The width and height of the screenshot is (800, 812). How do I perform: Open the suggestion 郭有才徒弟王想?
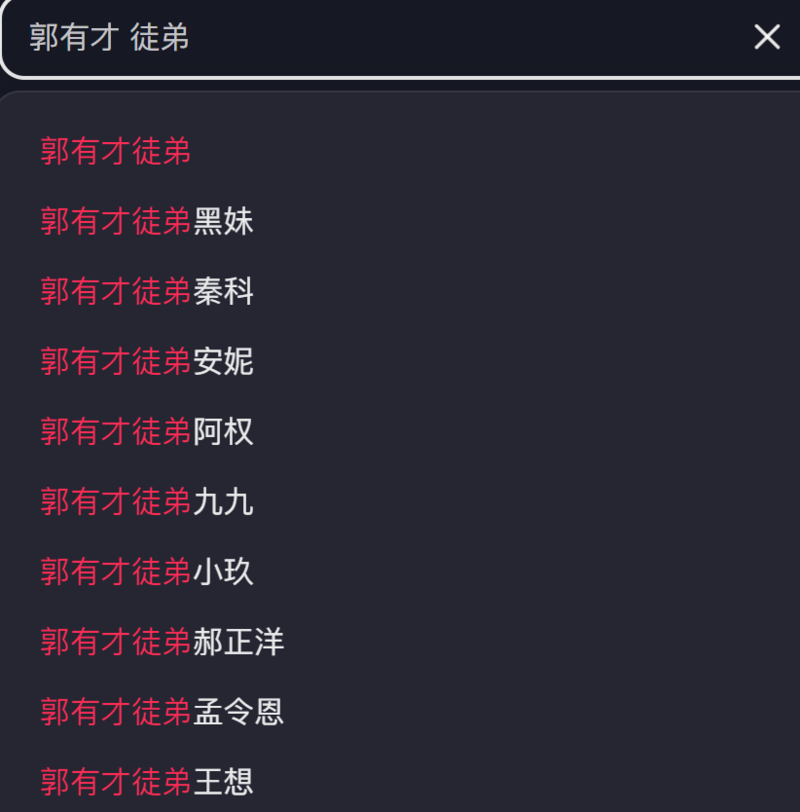[147, 782]
